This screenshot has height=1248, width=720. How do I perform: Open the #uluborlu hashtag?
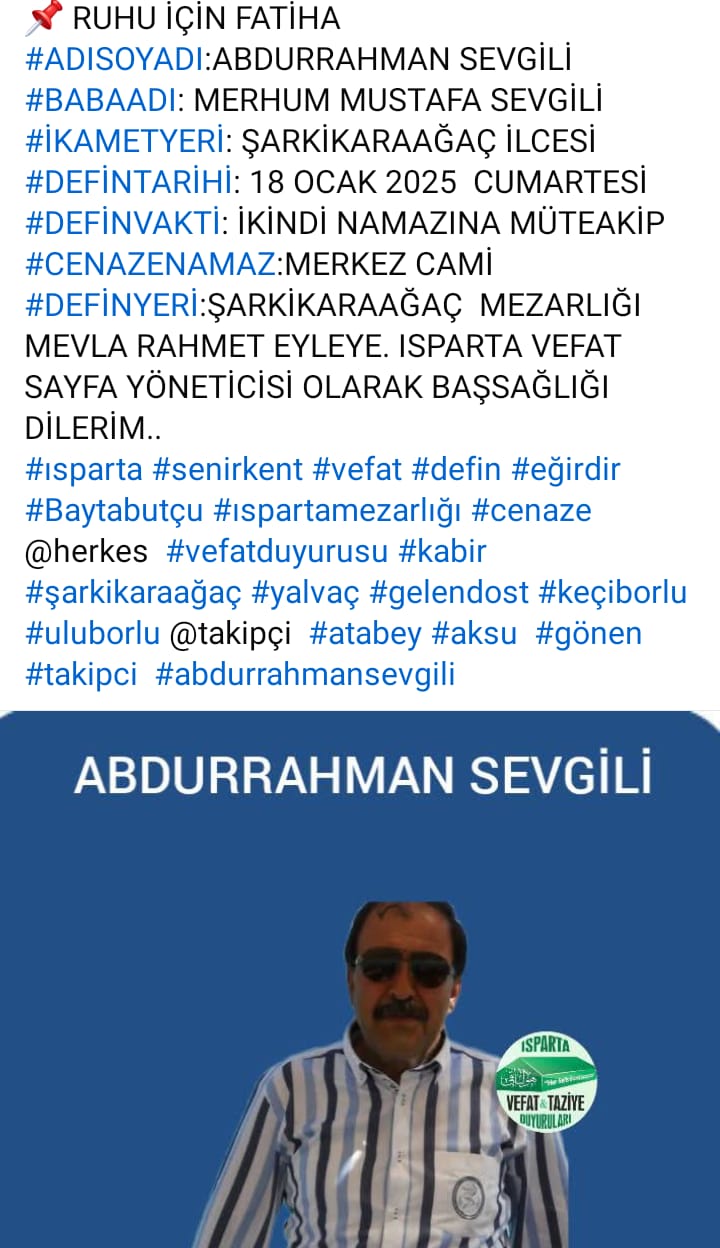click(92, 633)
